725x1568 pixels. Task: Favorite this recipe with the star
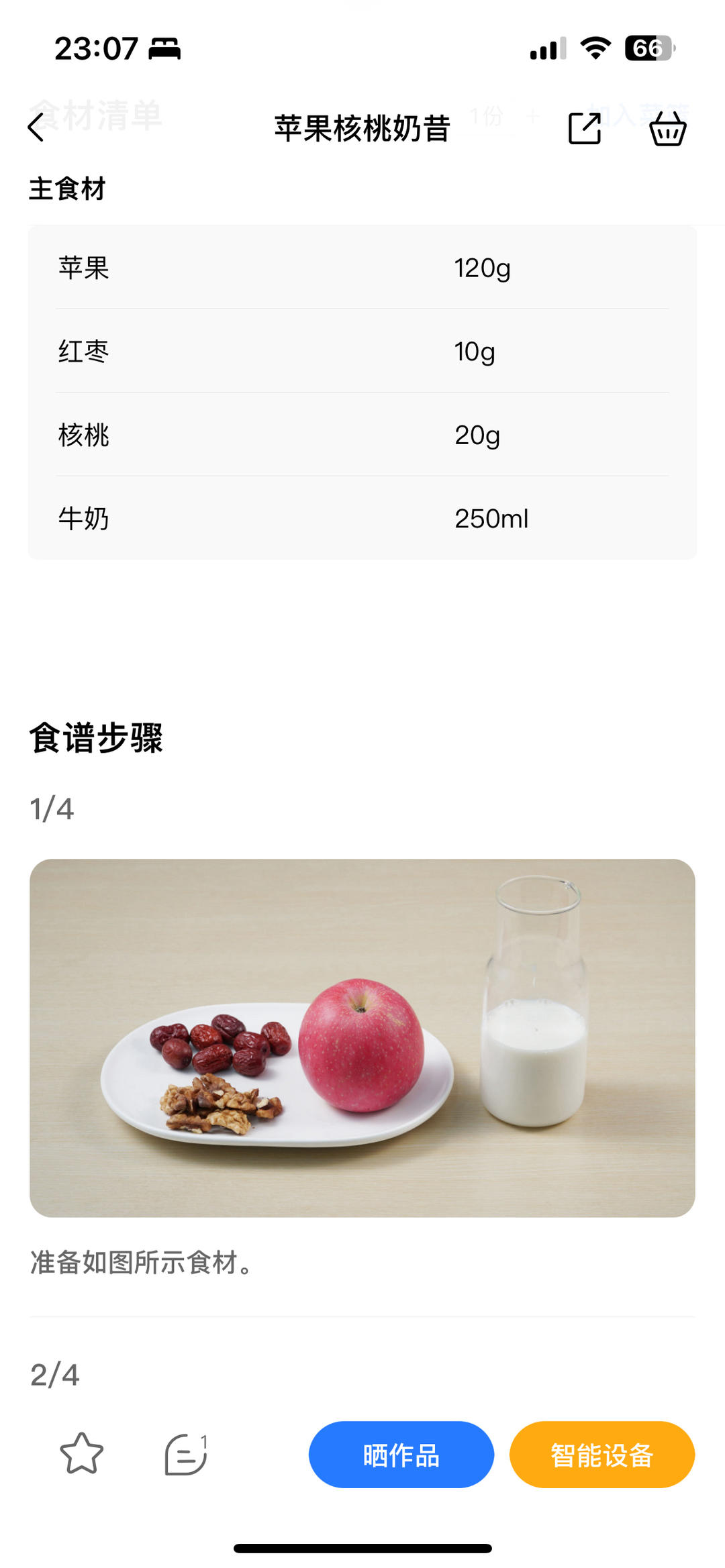(x=82, y=1453)
